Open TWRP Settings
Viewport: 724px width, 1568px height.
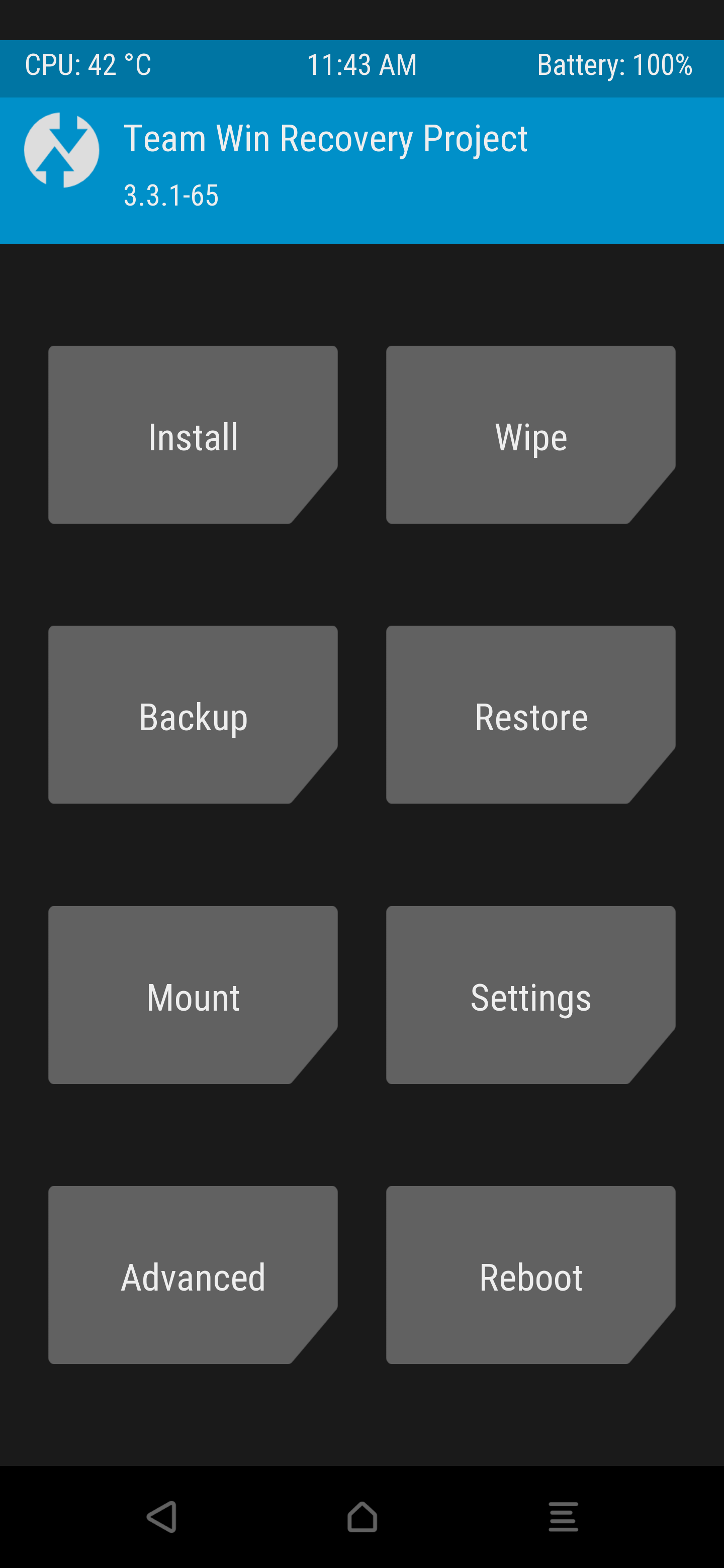click(x=530, y=995)
